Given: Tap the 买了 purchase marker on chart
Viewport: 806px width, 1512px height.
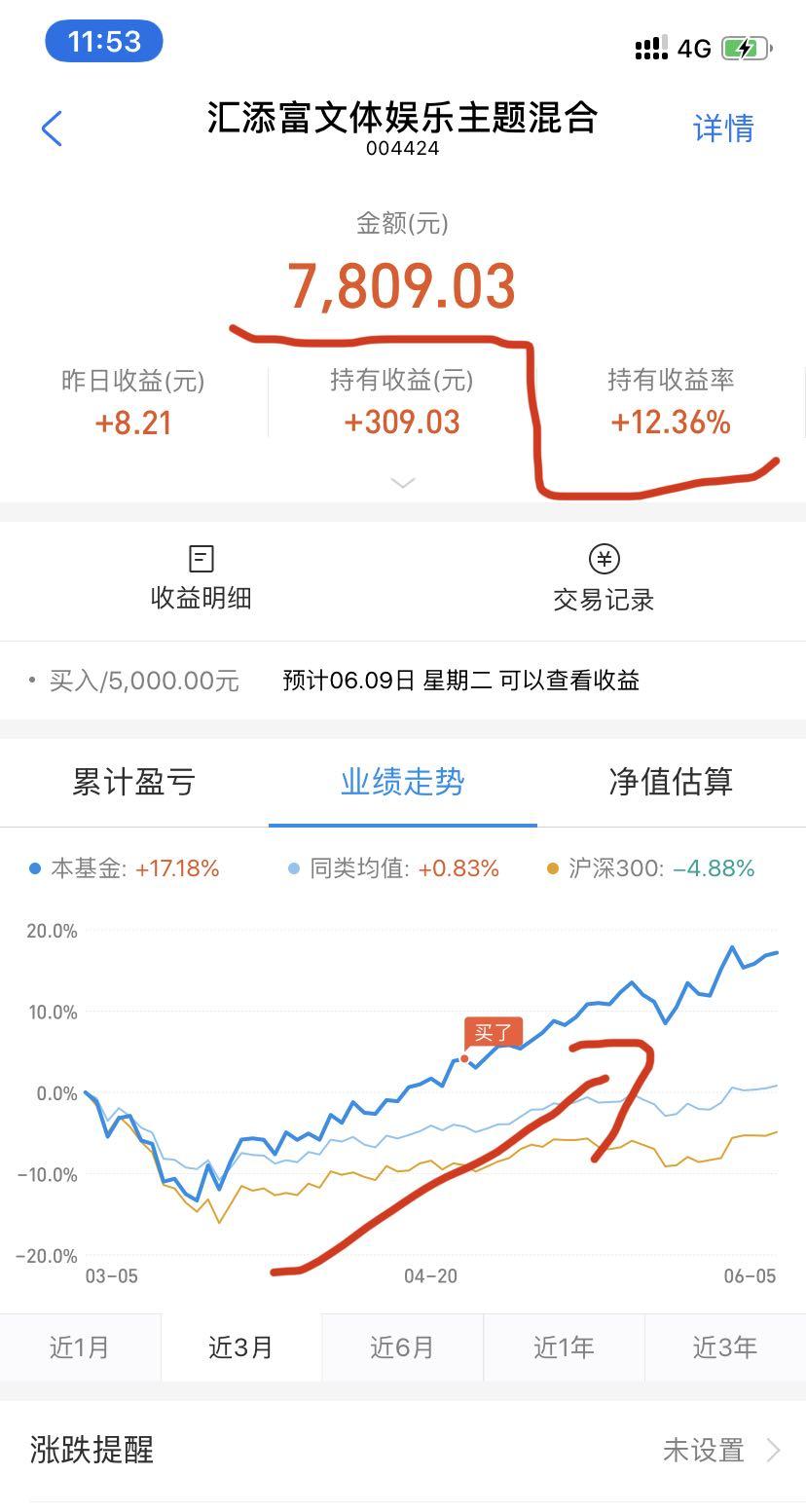Looking at the screenshot, I should (493, 1033).
